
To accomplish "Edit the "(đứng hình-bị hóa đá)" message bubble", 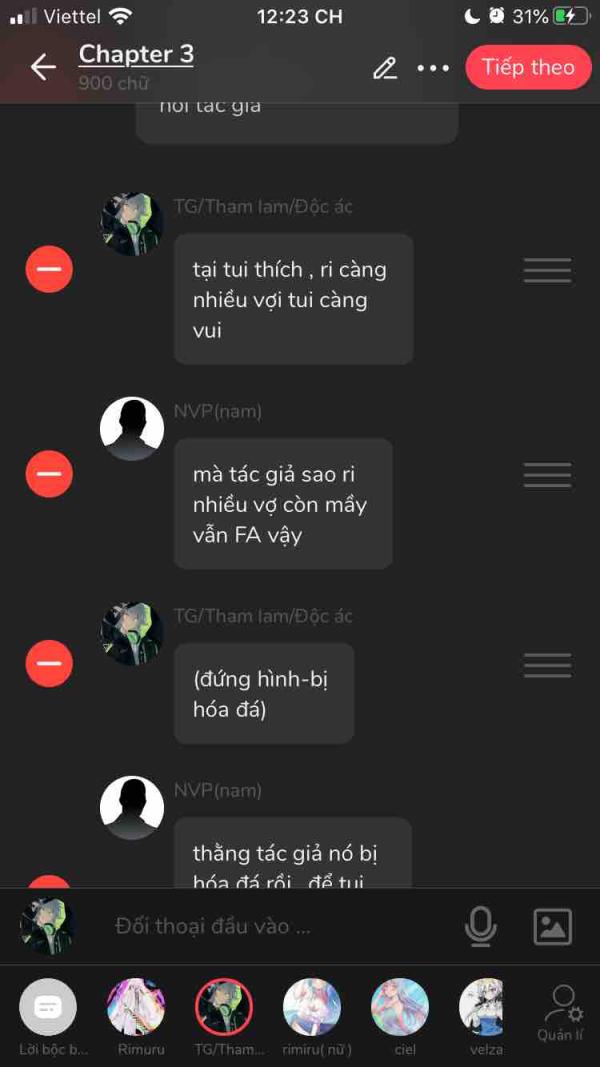I will click(263, 694).
